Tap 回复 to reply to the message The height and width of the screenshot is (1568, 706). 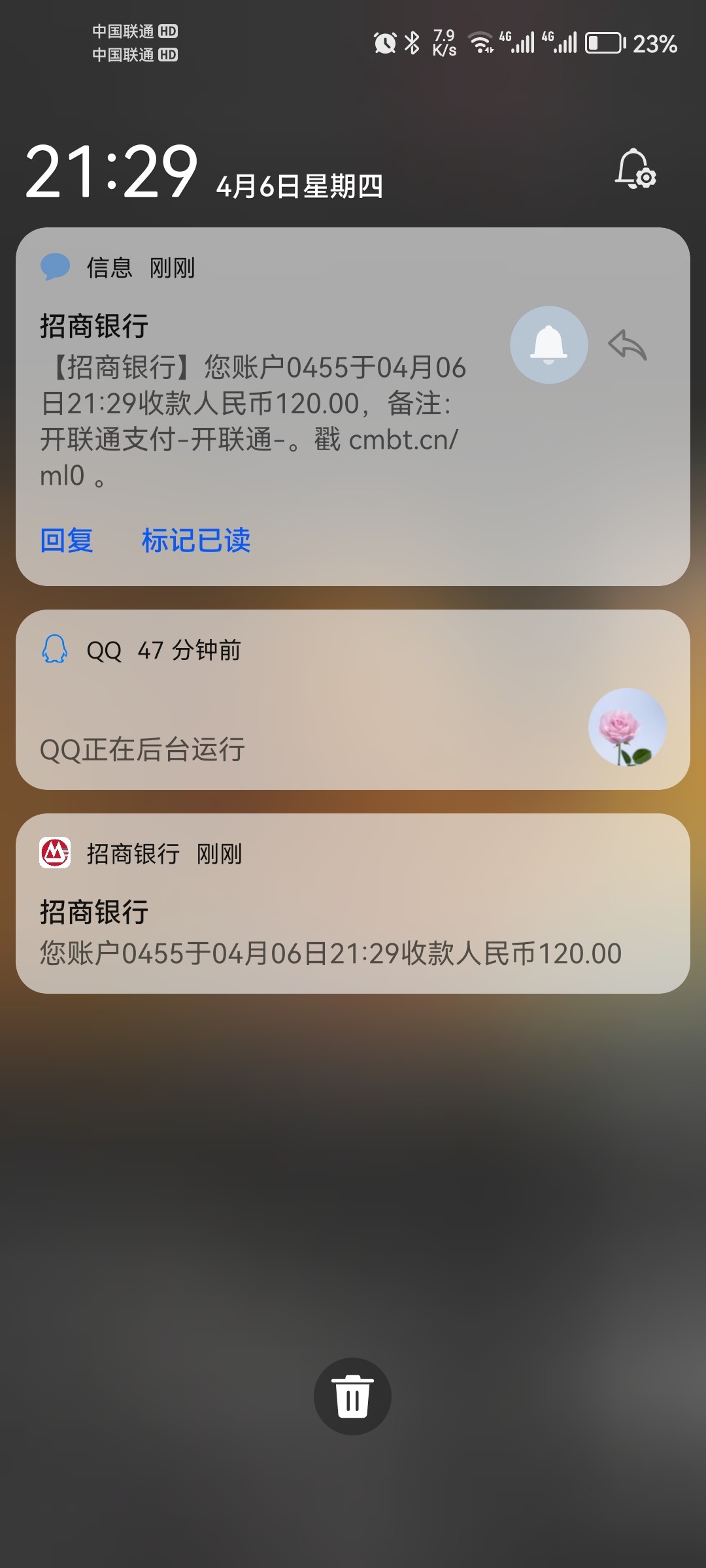[x=67, y=540]
